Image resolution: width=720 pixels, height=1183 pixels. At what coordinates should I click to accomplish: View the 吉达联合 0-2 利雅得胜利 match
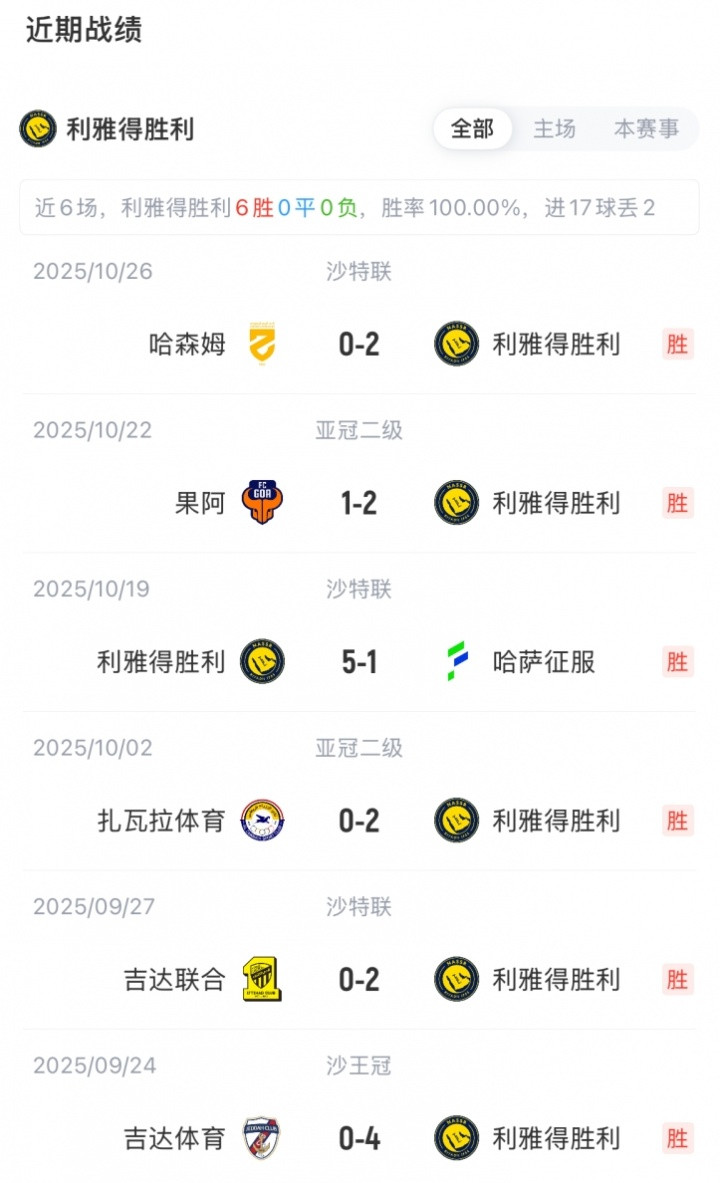[x=359, y=980]
